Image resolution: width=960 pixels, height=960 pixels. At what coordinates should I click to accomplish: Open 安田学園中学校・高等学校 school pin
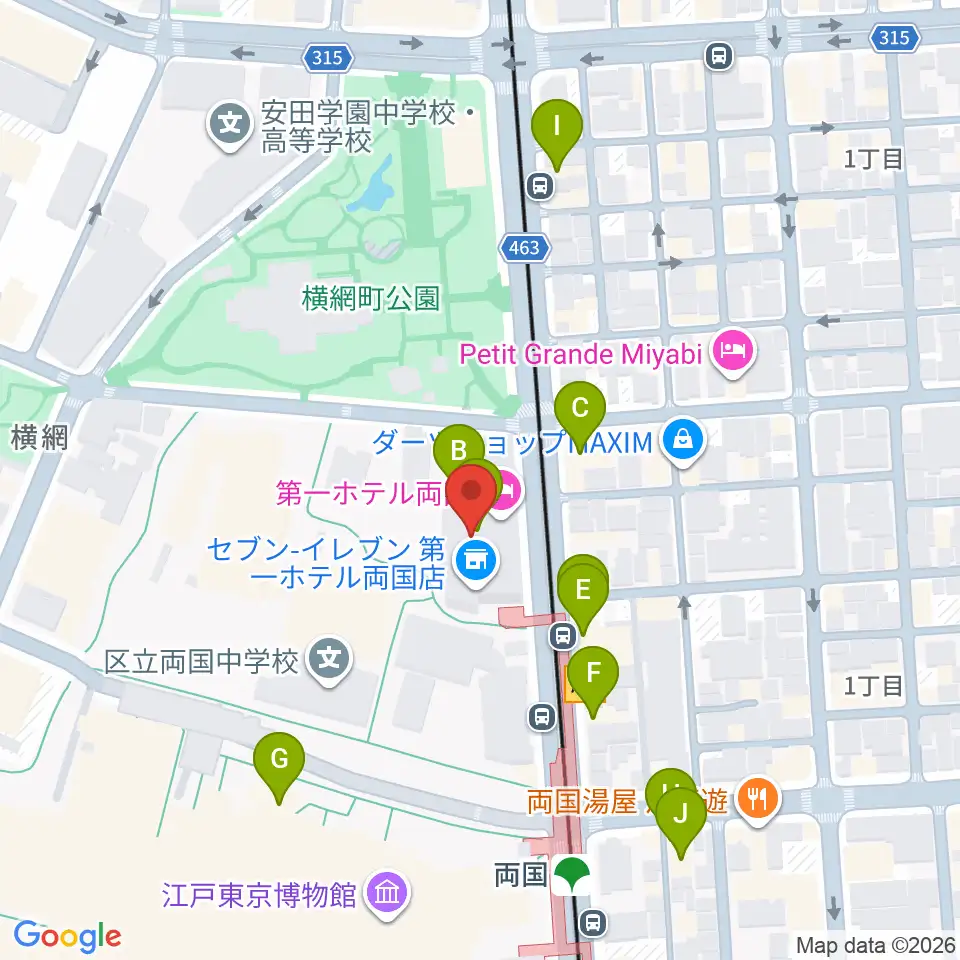point(230,126)
